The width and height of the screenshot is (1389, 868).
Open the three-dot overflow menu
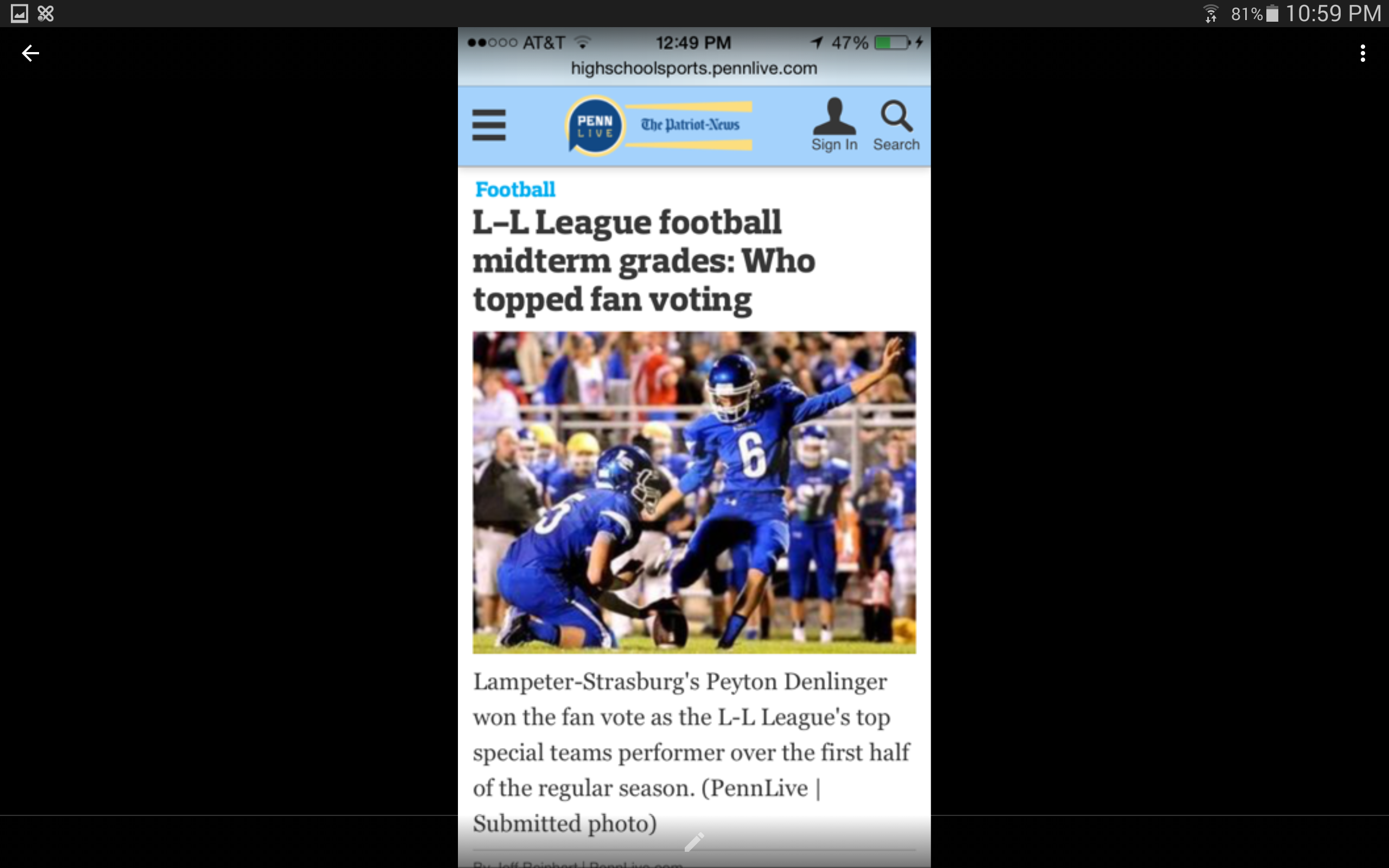1362,53
